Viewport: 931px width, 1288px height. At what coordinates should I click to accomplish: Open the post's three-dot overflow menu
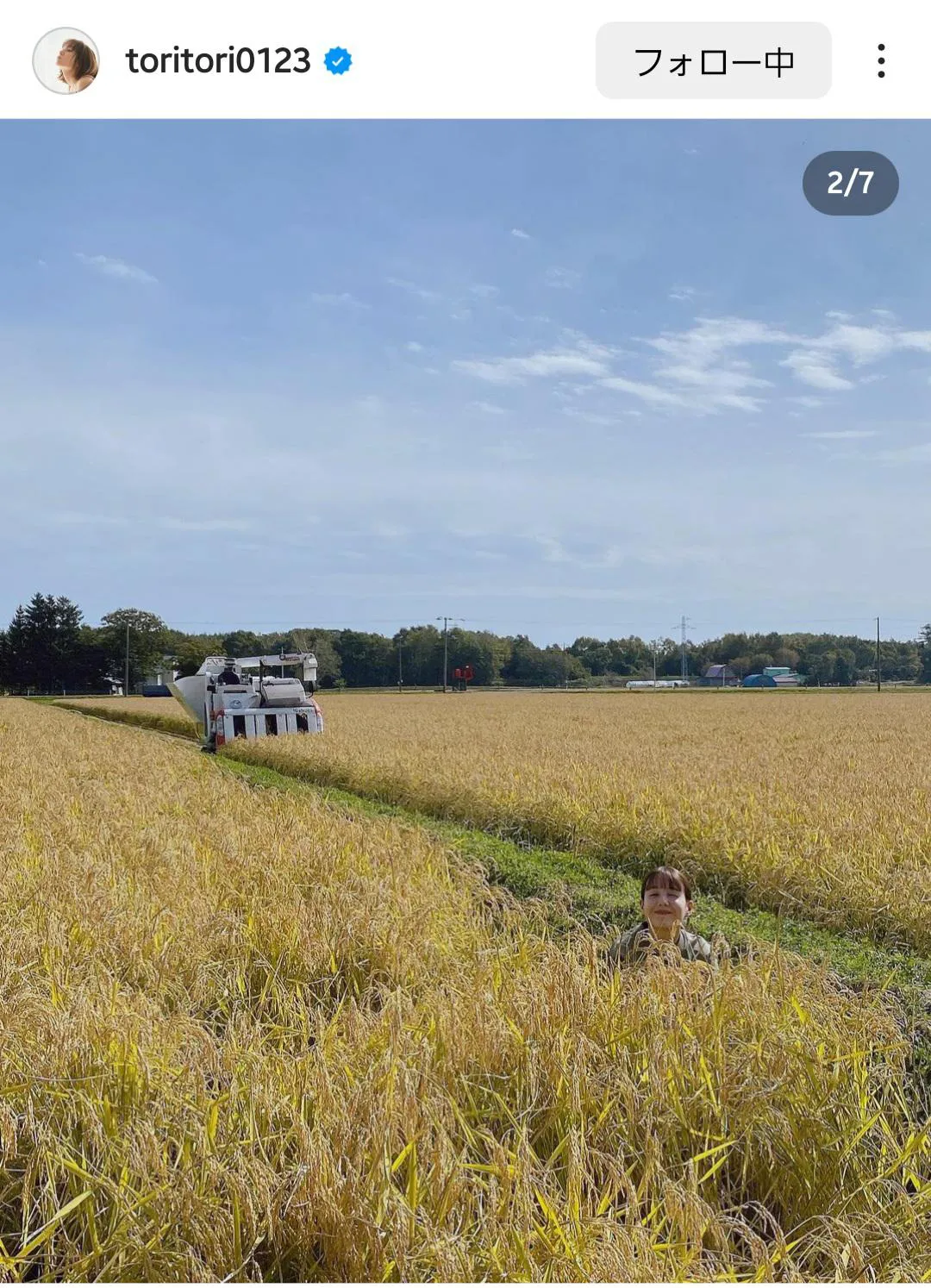pos(880,60)
